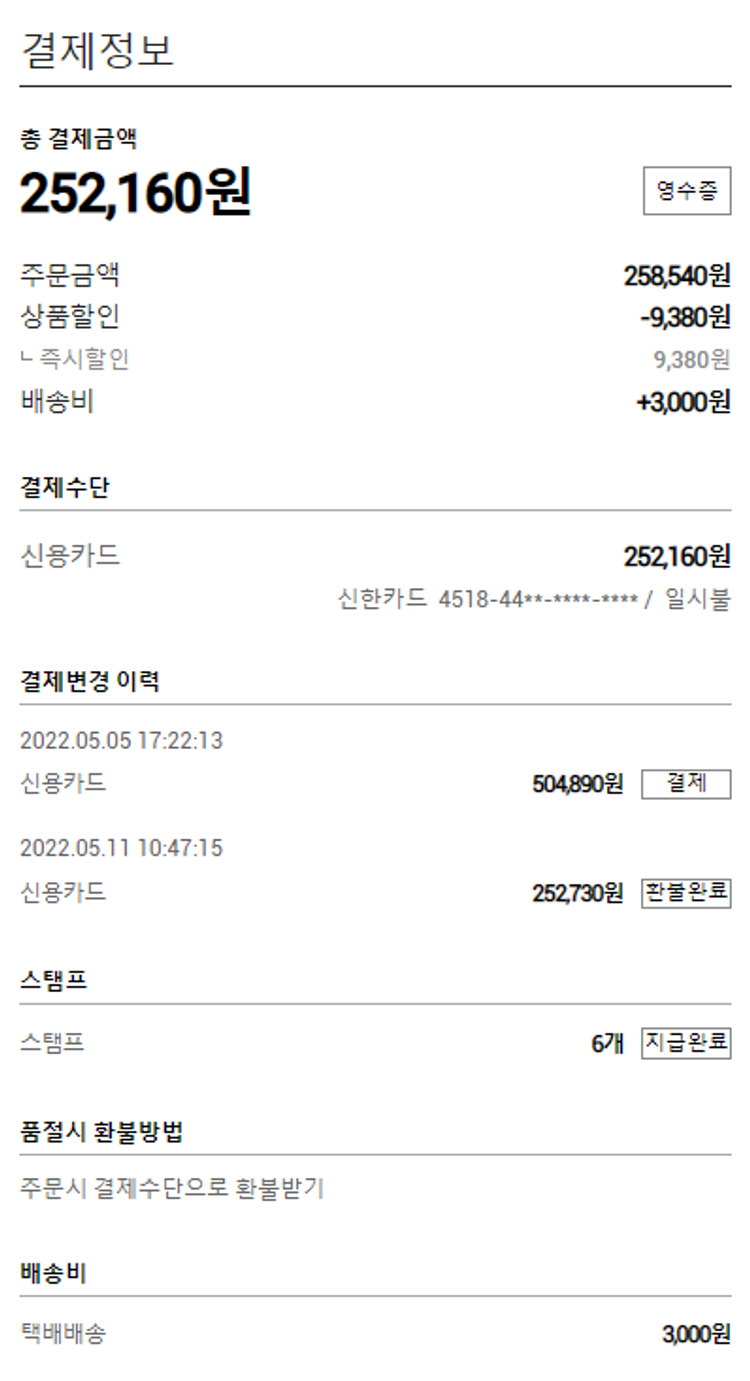Open the 영수증 receipt button
The image size is (750, 1381).
686,192
